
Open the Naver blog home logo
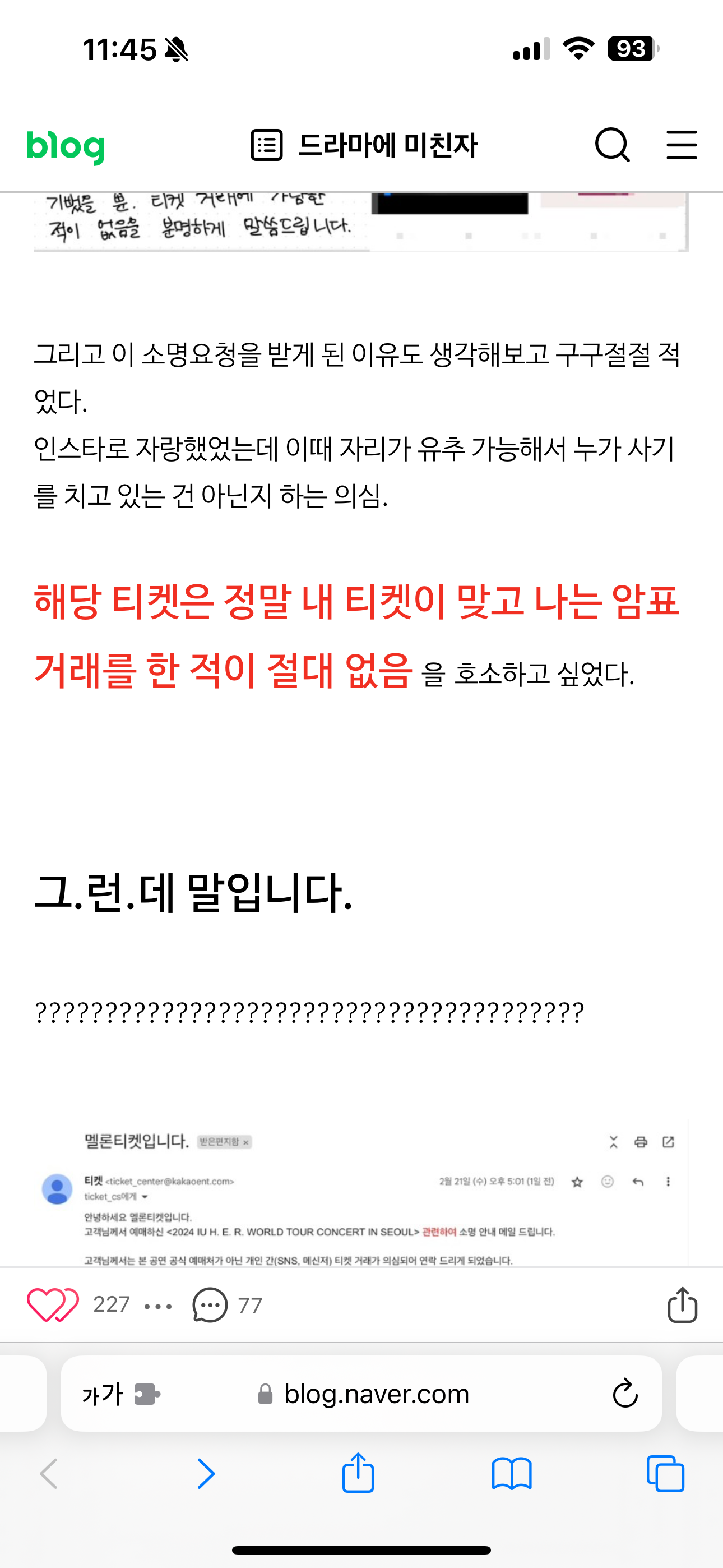[65, 146]
